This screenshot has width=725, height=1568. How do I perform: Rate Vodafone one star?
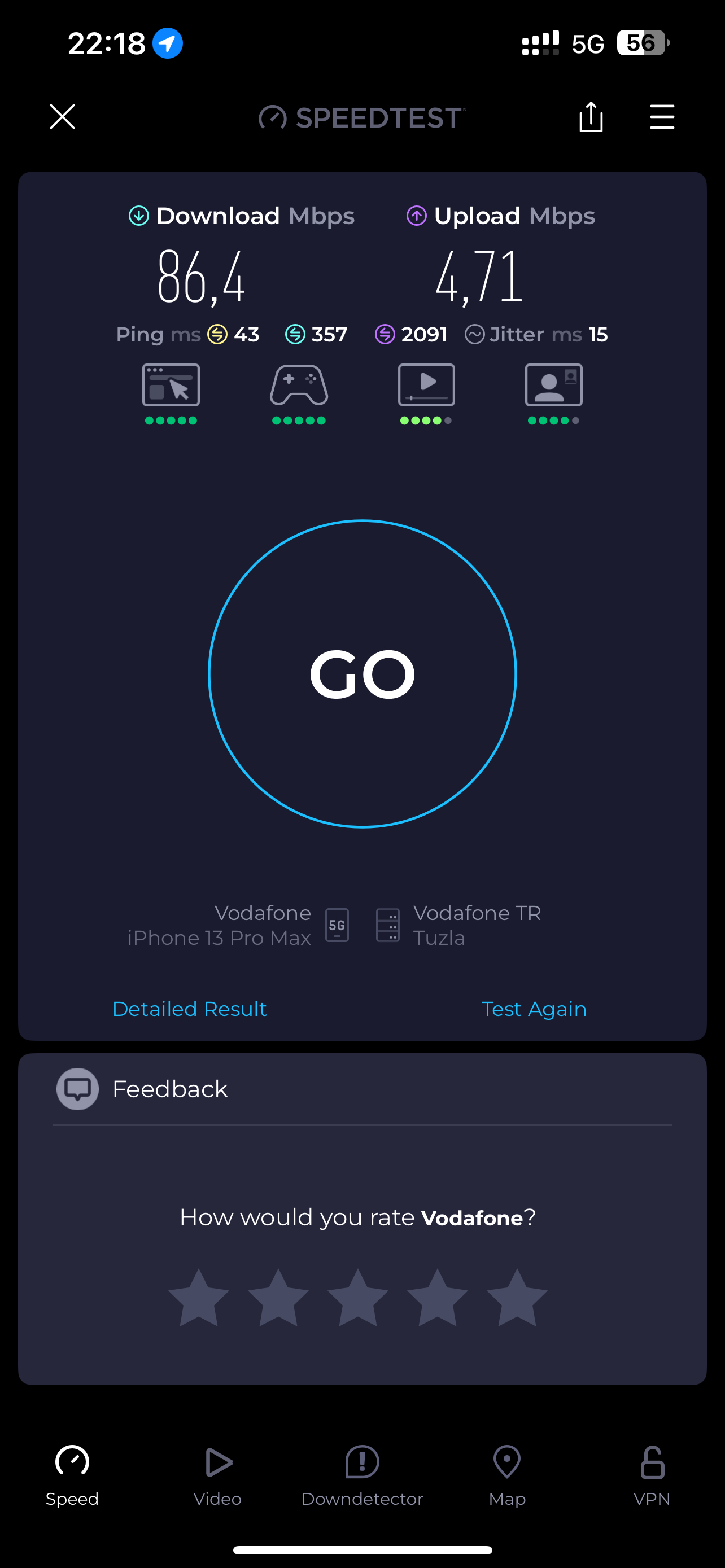tap(198, 1297)
